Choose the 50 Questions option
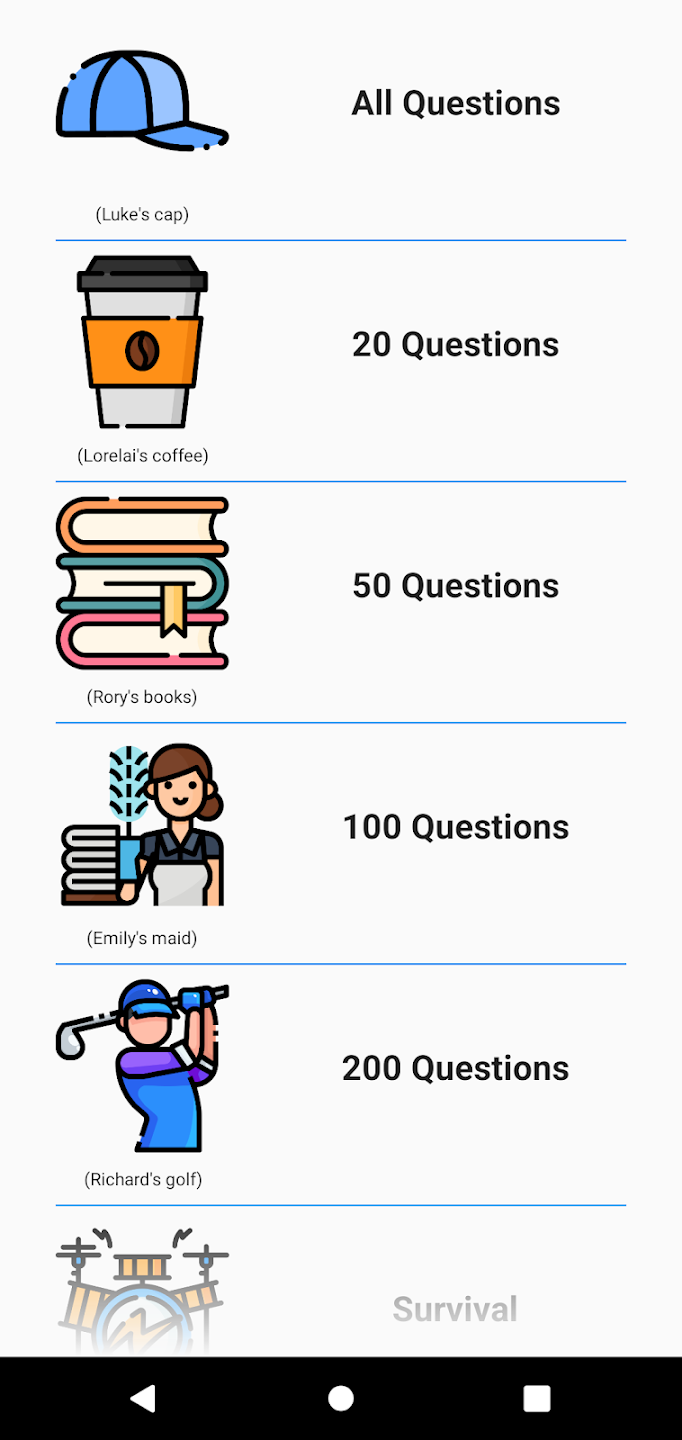Viewport: 682px width, 1440px height. pos(455,586)
